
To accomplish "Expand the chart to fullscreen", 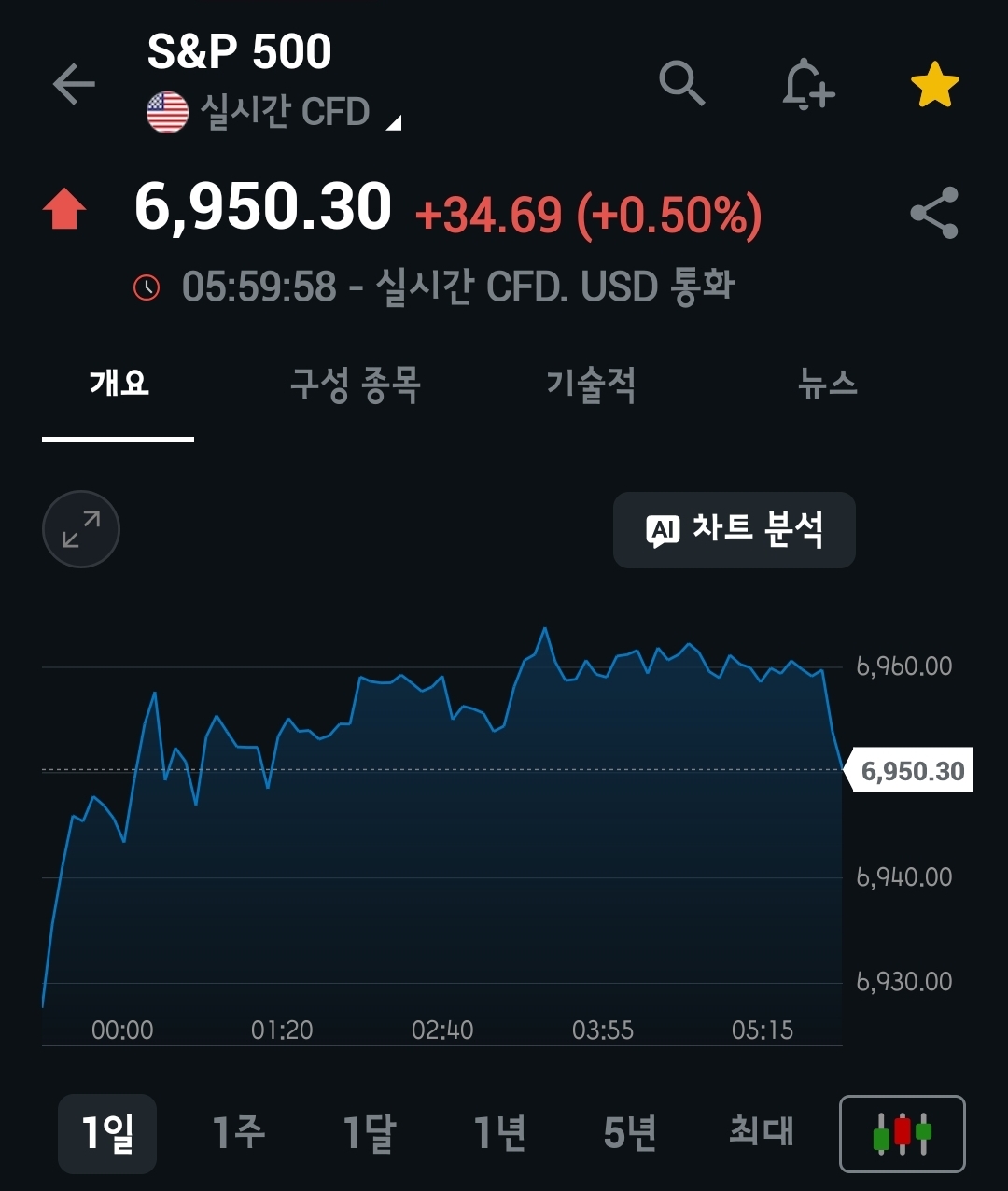I will (81, 529).
